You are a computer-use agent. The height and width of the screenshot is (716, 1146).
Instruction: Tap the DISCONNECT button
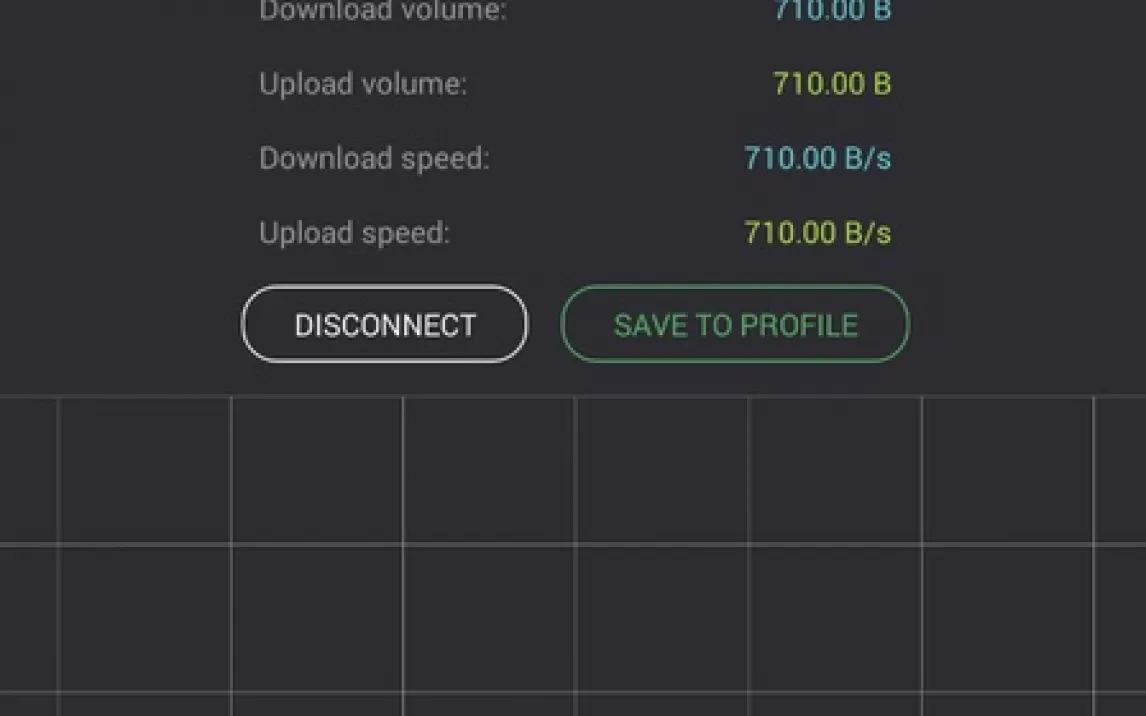pyautogui.click(x=385, y=325)
